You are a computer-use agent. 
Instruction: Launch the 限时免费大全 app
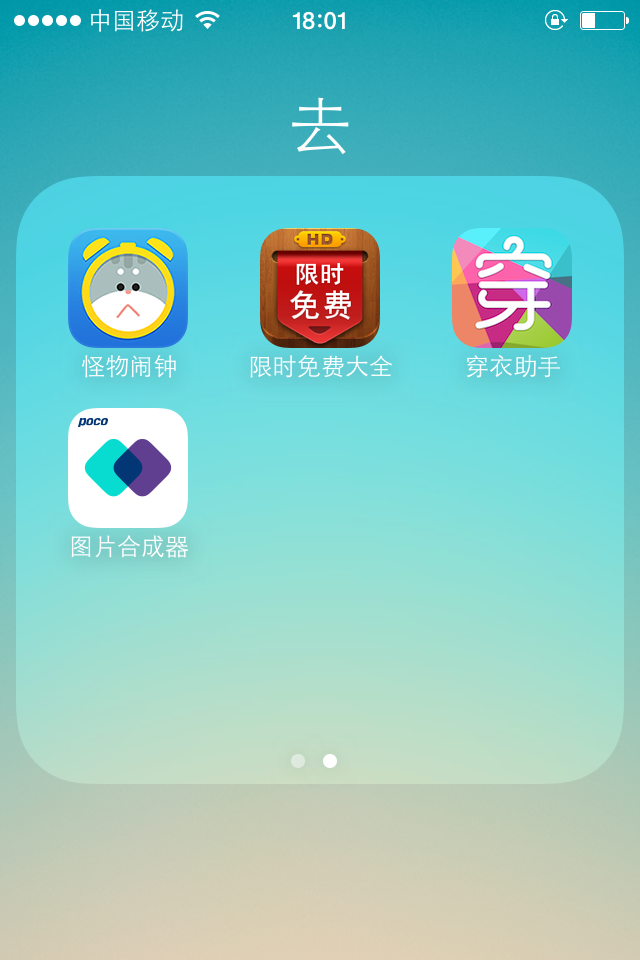pos(320,288)
